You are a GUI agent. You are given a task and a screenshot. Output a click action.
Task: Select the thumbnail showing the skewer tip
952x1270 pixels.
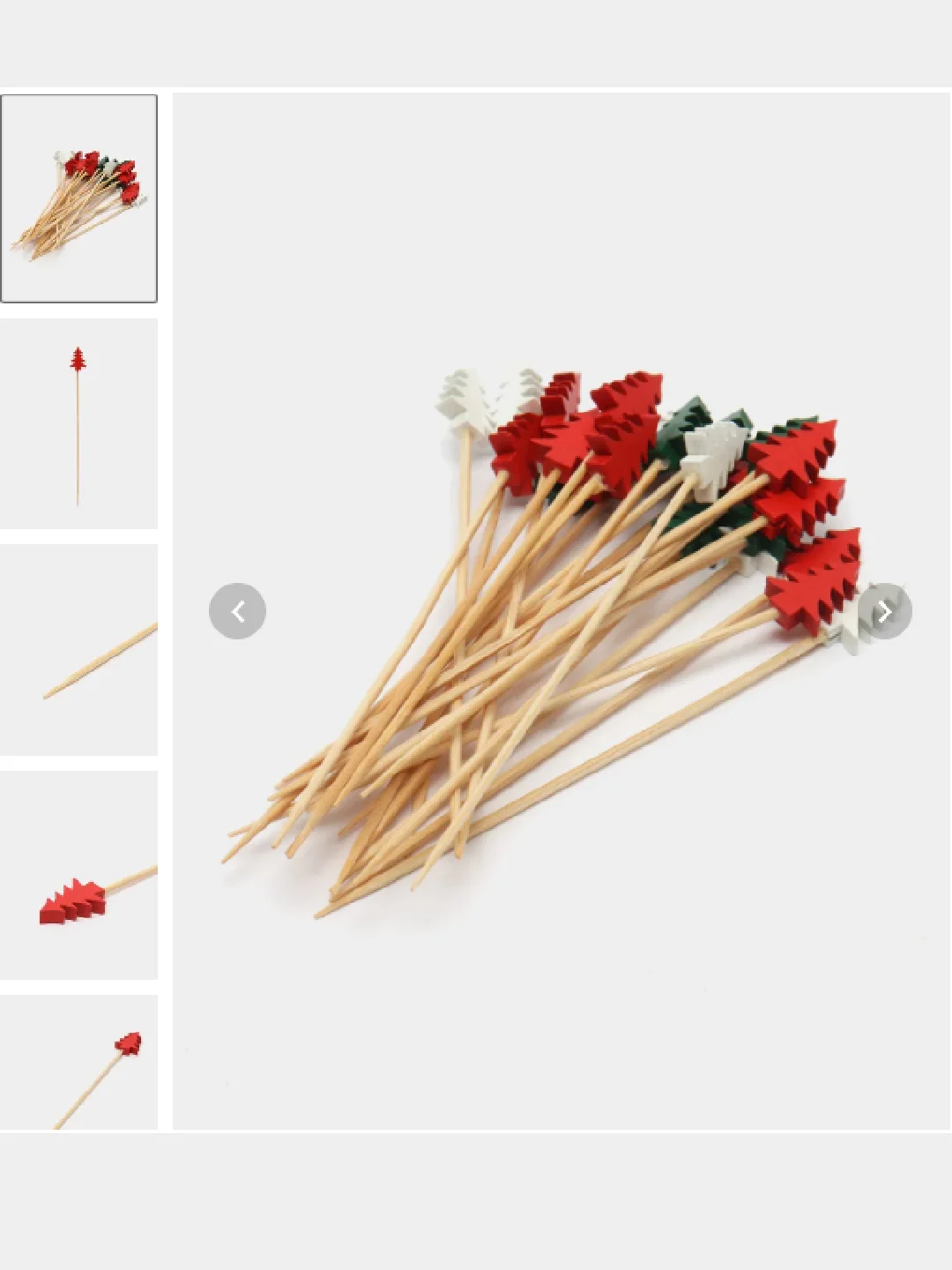tap(79, 650)
